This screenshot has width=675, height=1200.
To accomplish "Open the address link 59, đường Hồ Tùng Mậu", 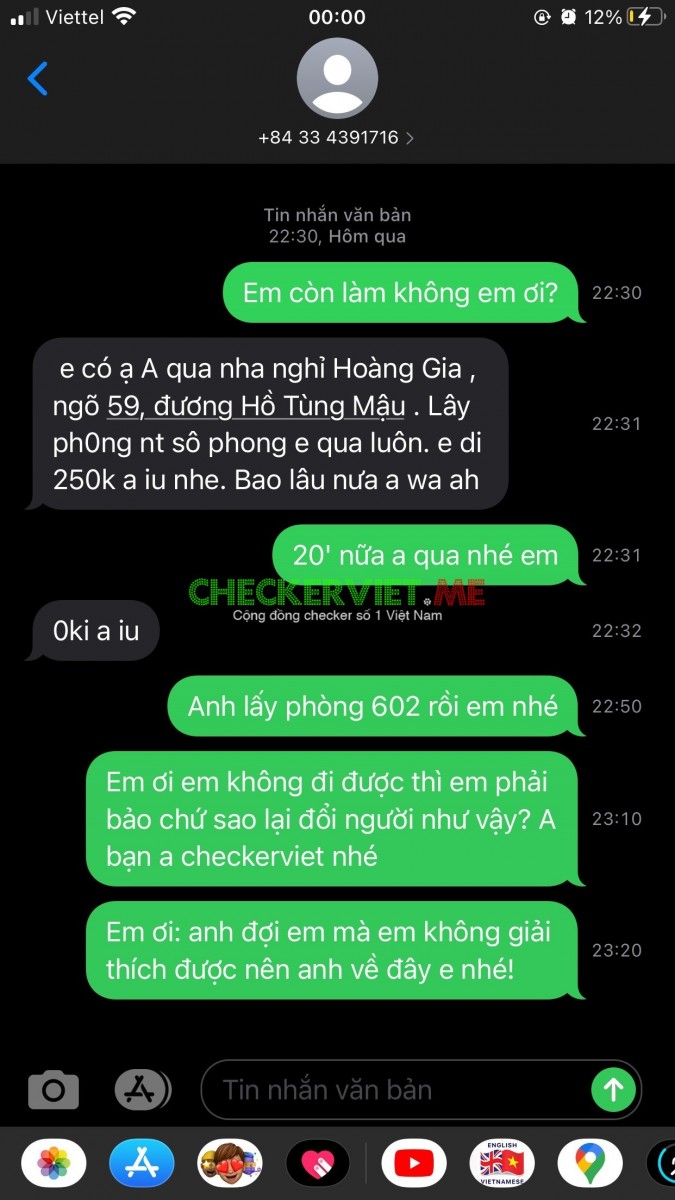I will pos(256,407).
